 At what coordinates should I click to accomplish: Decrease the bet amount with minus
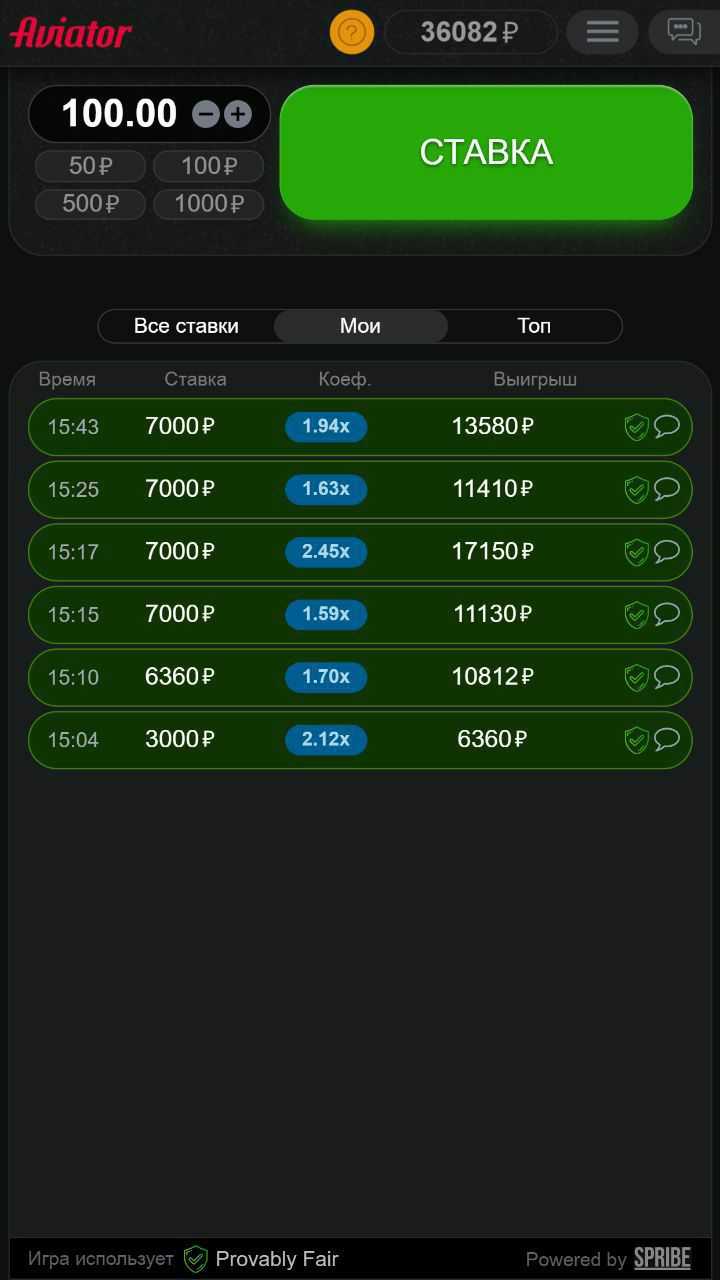coord(206,114)
